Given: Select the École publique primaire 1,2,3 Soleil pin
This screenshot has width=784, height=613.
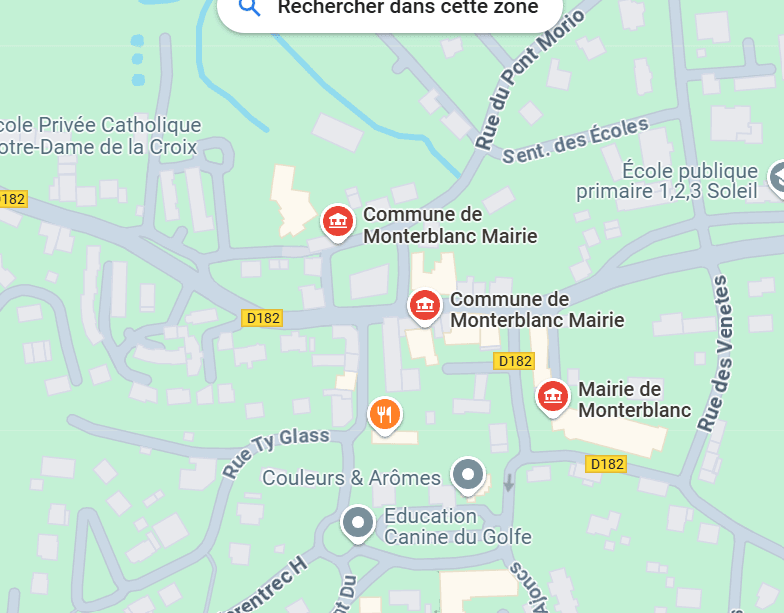Looking at the screenshot, I should 778,177.
